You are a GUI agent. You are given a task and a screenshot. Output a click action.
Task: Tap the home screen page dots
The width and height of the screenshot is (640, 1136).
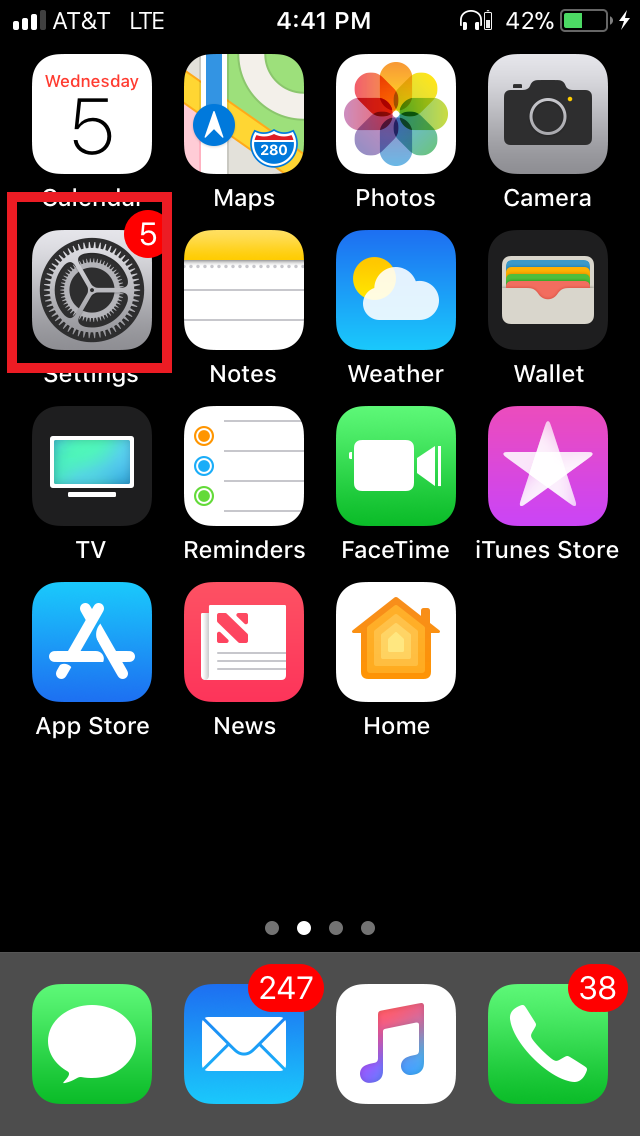coord(320,928)
